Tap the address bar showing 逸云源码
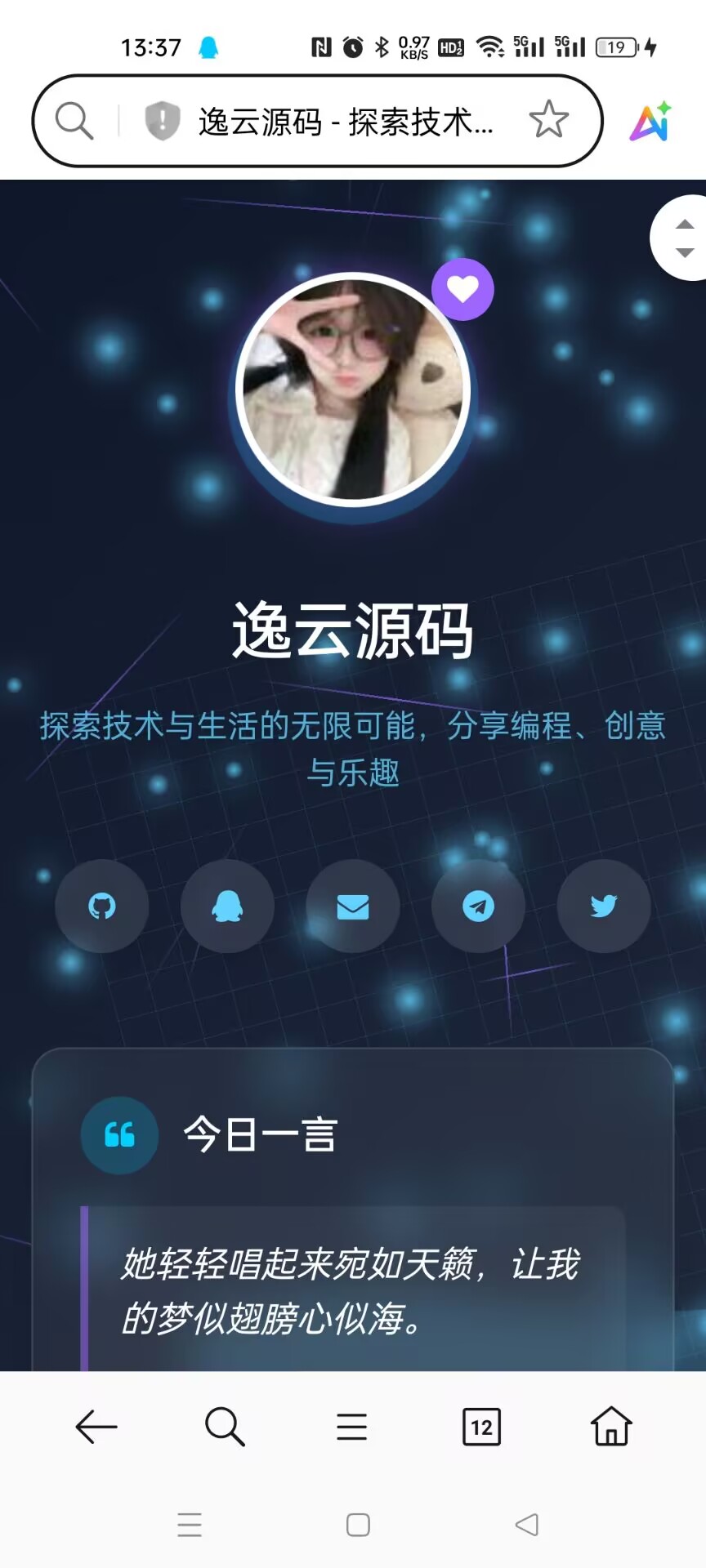 pyautogui.click(x=317, y=121)
